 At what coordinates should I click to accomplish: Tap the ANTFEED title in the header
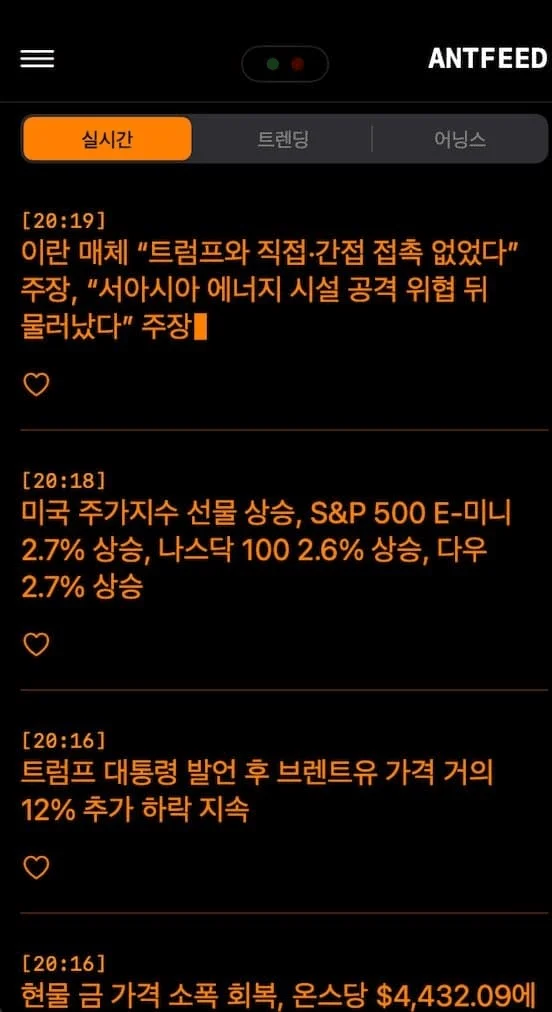pos(487,59)
